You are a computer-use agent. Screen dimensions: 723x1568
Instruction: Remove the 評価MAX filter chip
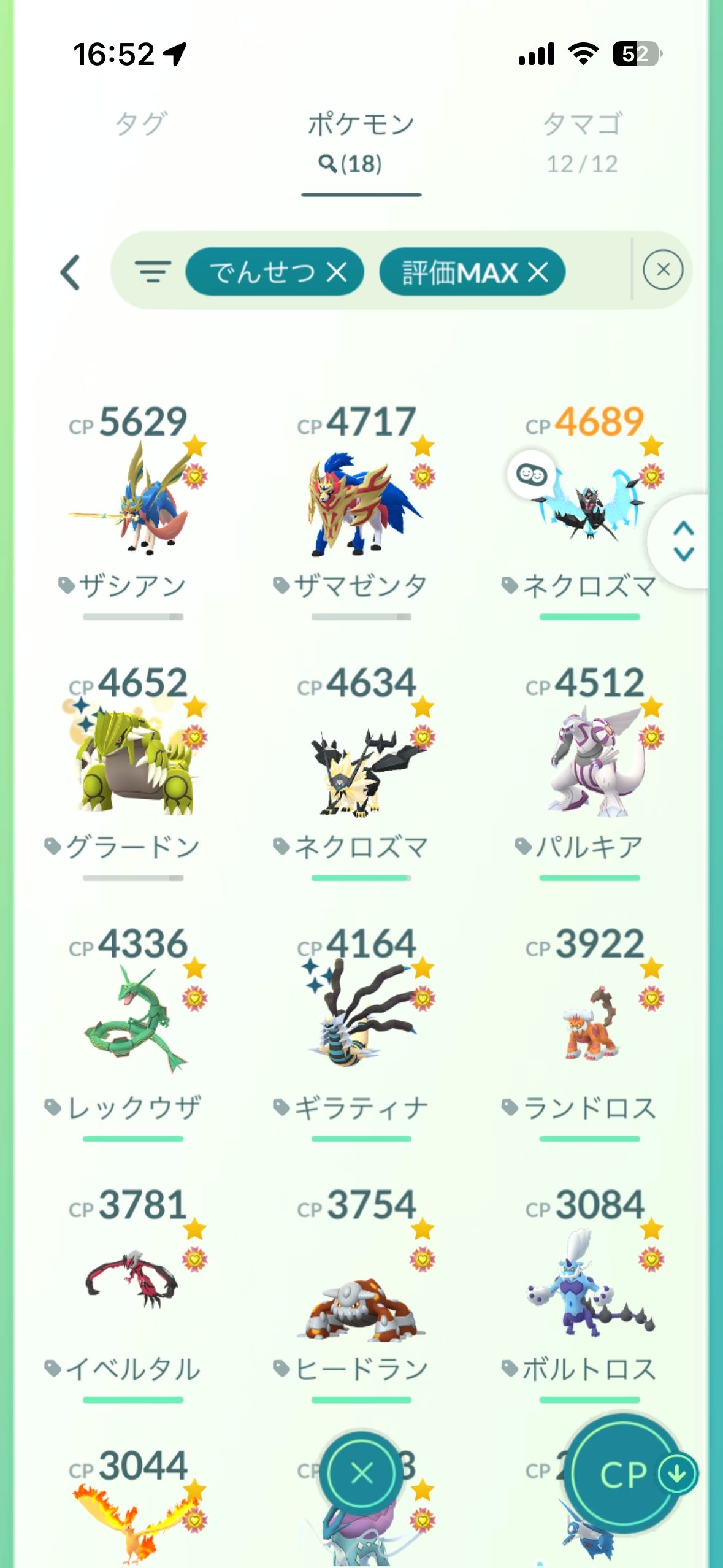pos(538,272)
